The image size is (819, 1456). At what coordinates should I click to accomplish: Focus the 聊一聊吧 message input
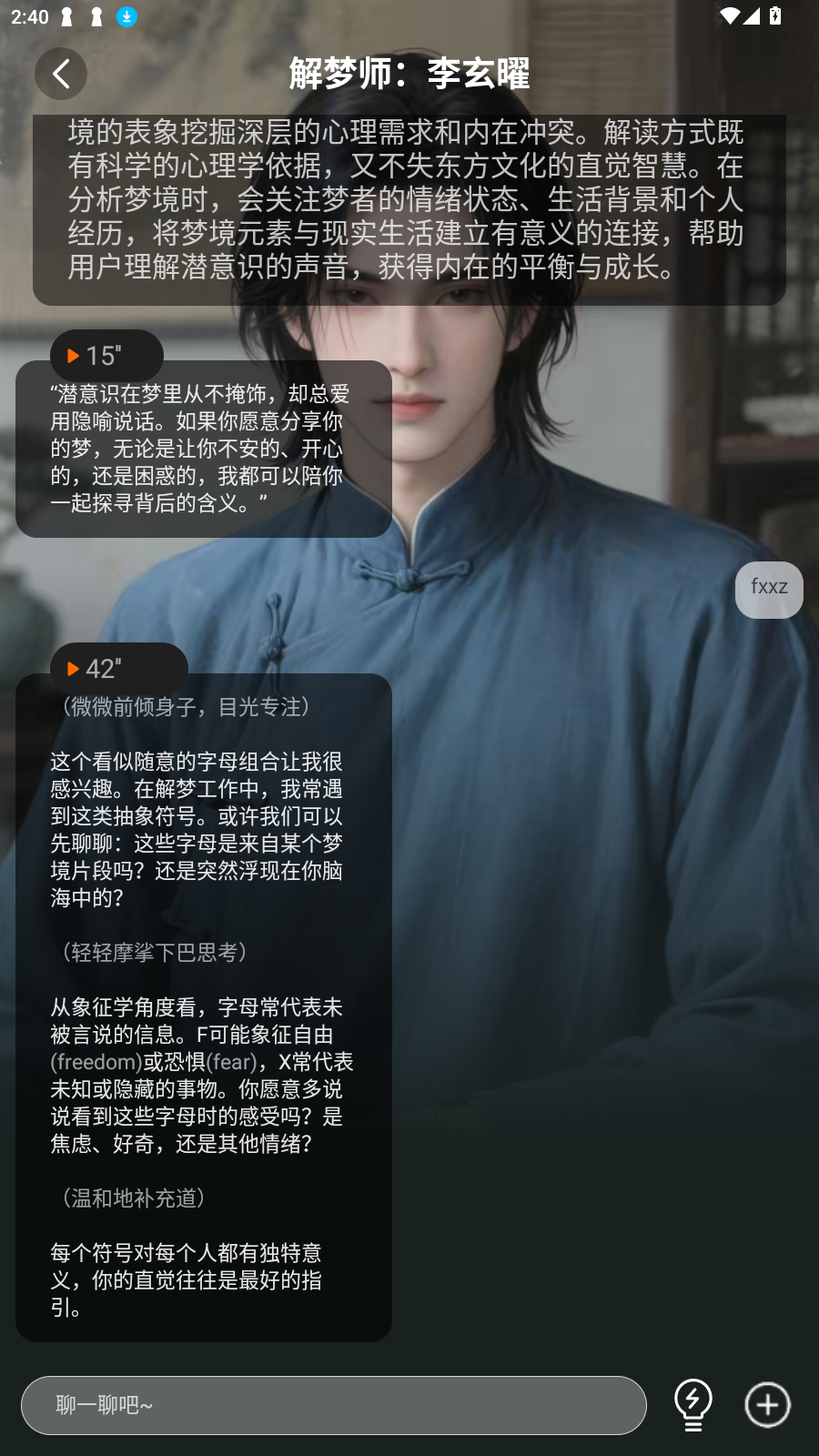pyautogui.click(x=333, y=1405)
